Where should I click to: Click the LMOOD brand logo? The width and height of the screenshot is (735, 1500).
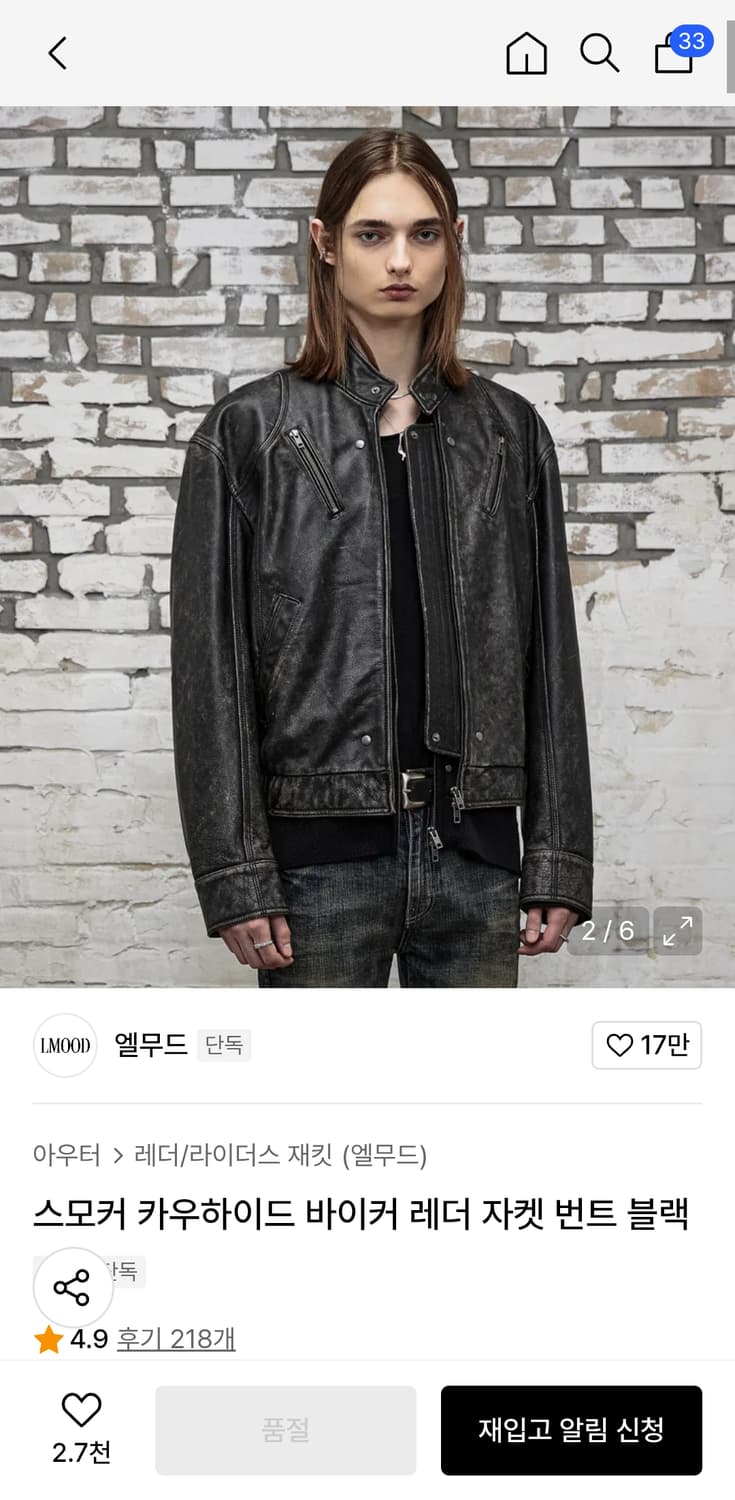[64, 1045]
